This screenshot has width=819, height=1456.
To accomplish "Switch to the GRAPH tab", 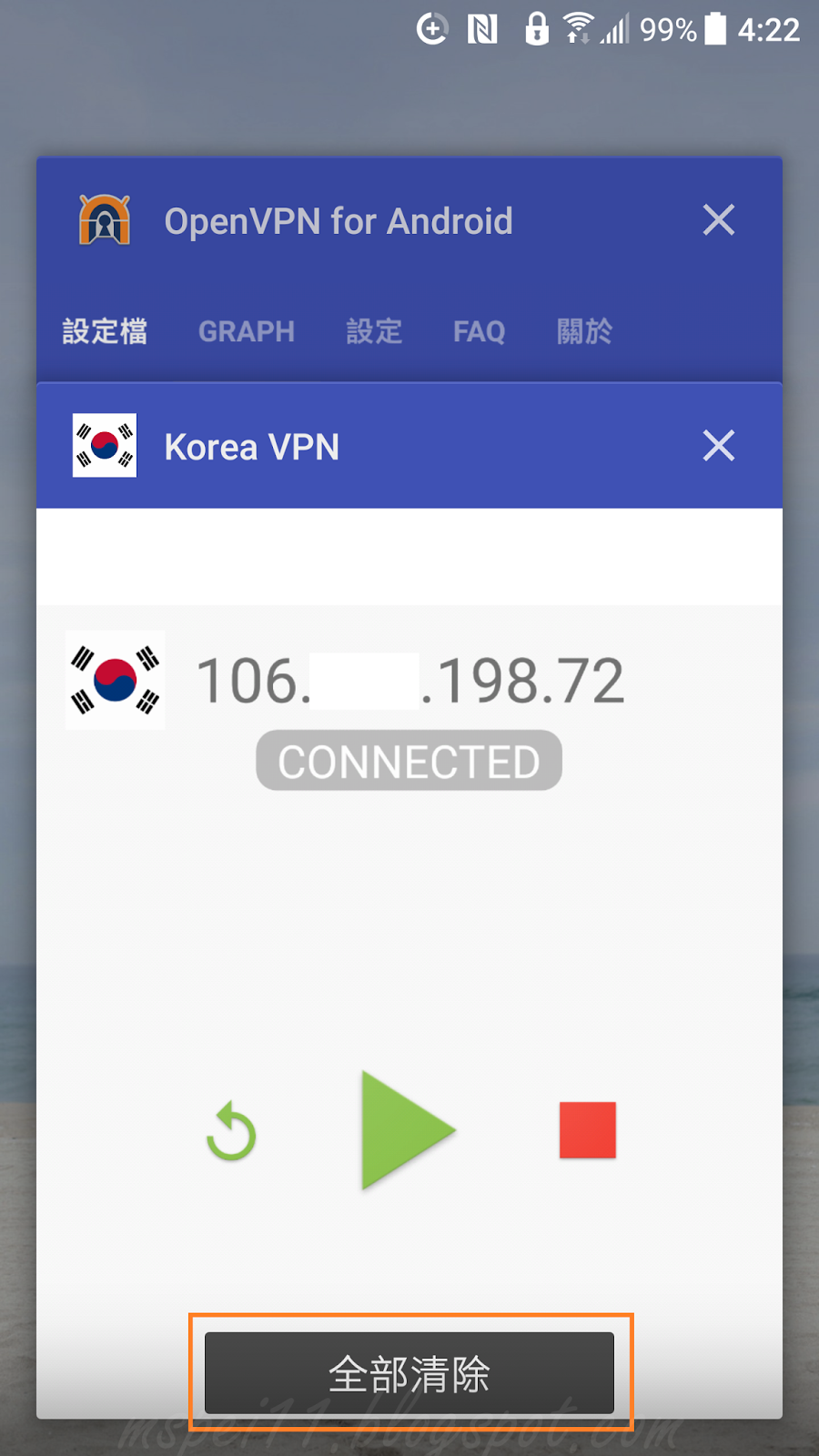I will pos(247,331).
